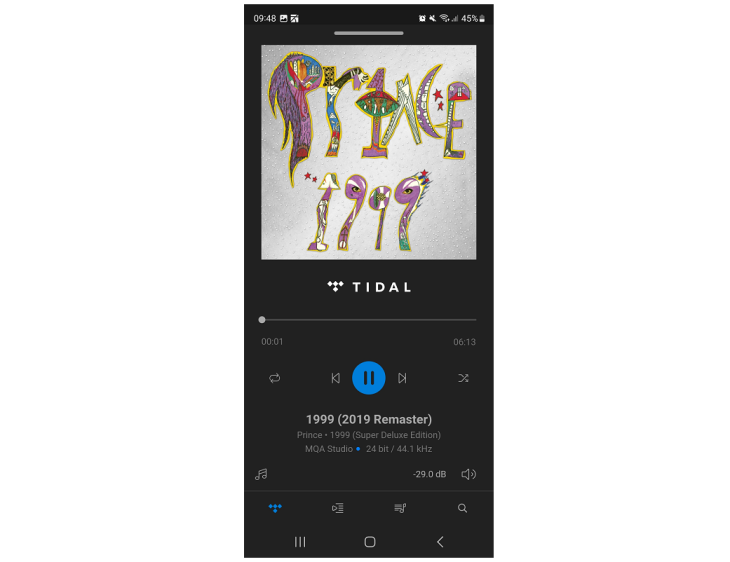Go to the previous track
Viewport: 730px width, 562px height.
tap(335, 378)
